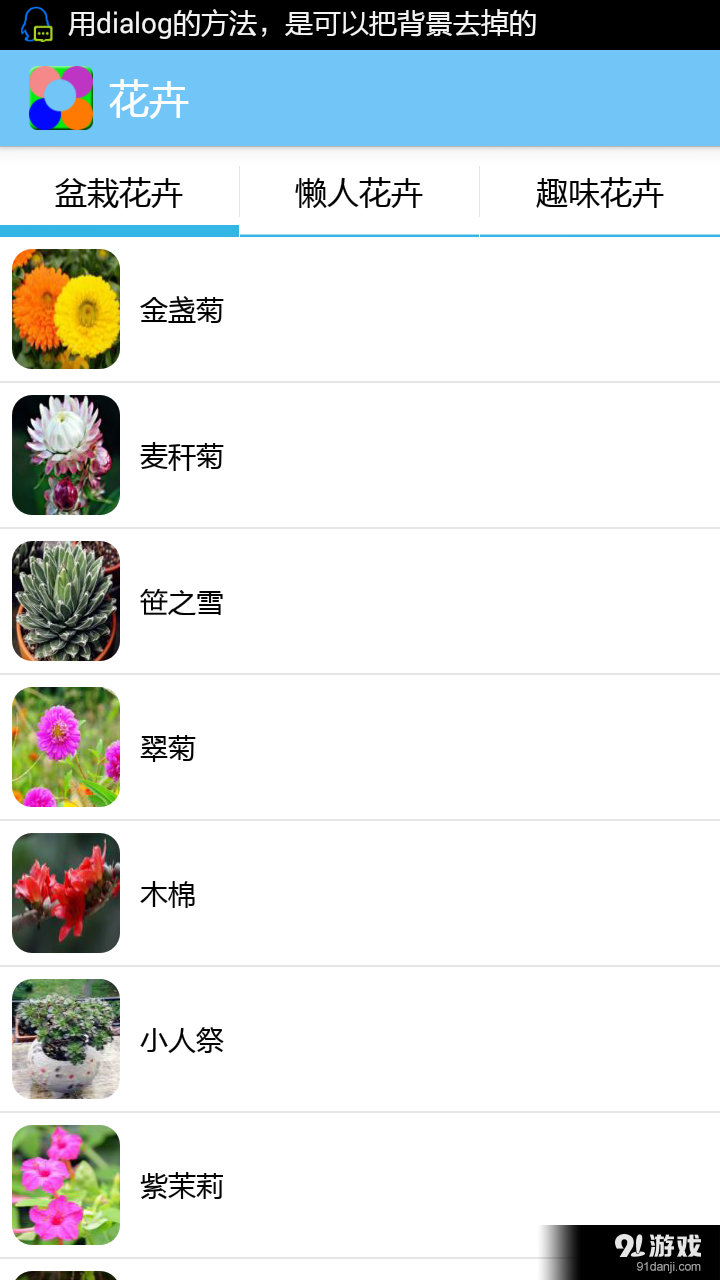Switch to the 趣味花卉 tab
The width and height of the screenshot is (720, 1280).
pyautogui.click(x=598, y=194)
